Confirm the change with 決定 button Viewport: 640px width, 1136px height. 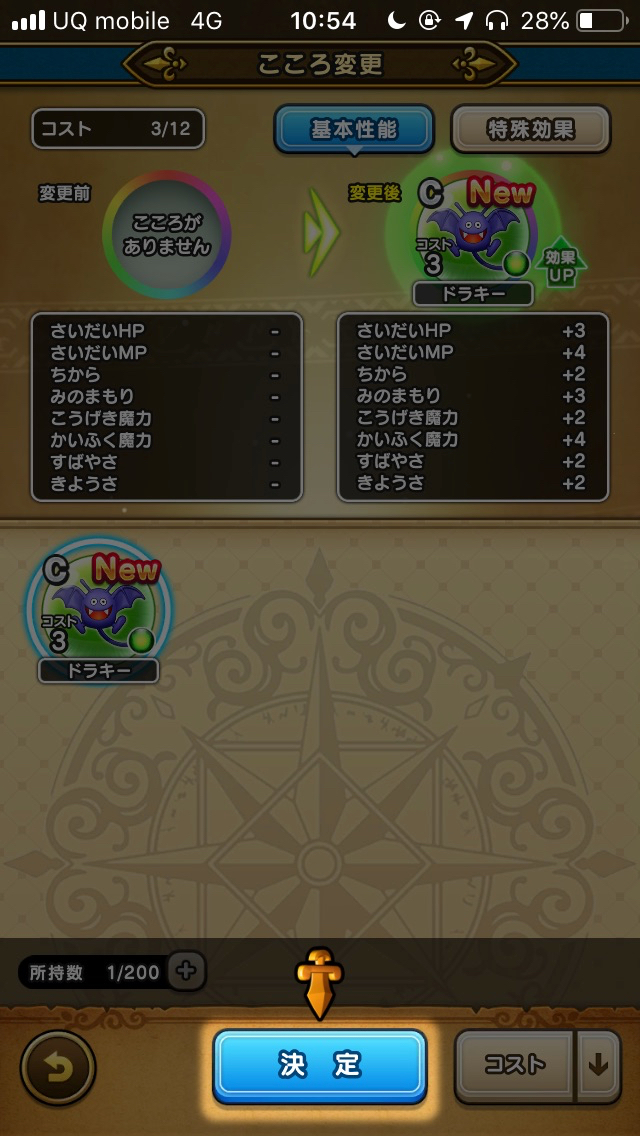[320, 1065]
